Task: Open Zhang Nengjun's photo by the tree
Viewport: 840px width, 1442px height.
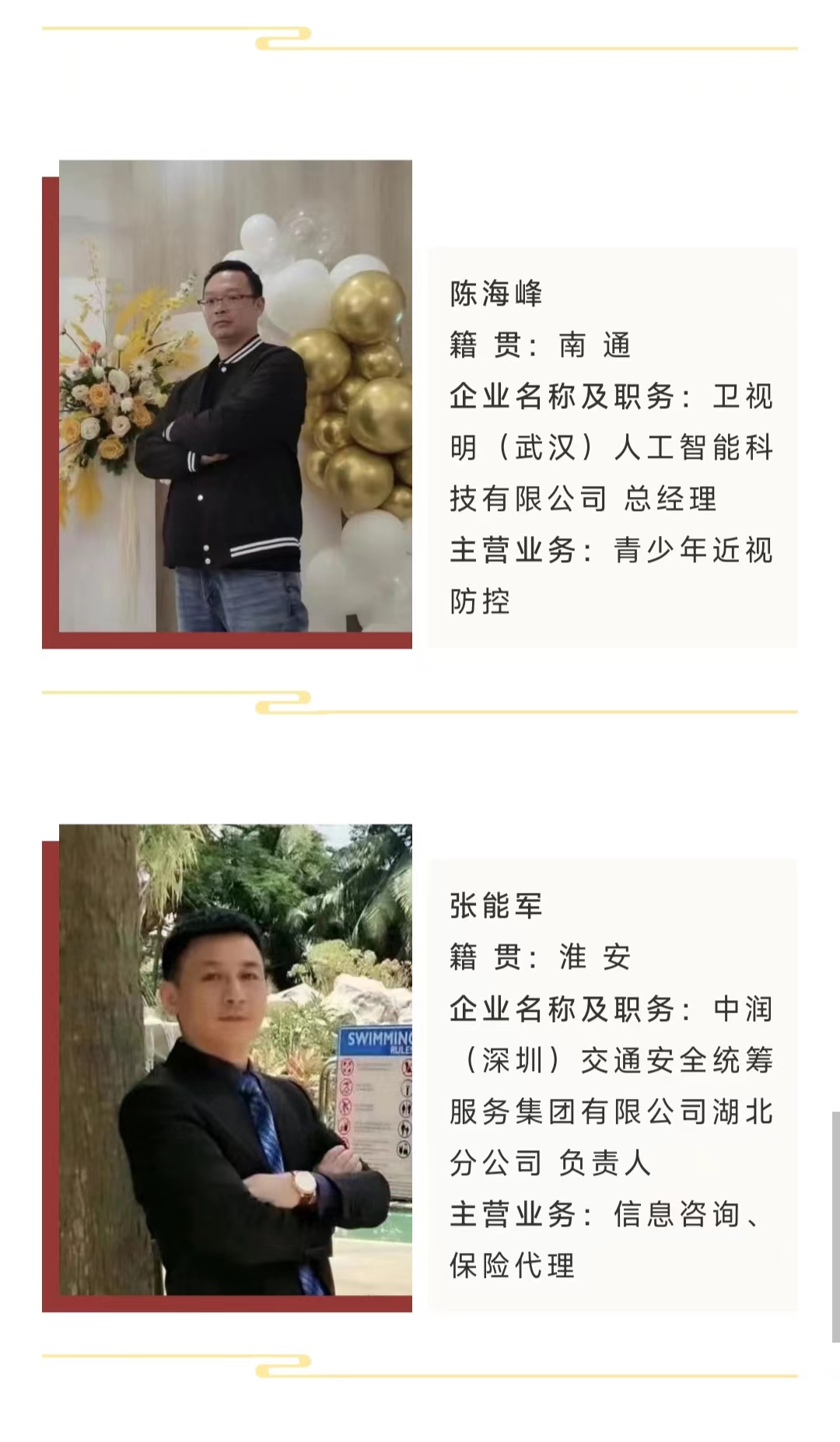Action: (236, 1059)
